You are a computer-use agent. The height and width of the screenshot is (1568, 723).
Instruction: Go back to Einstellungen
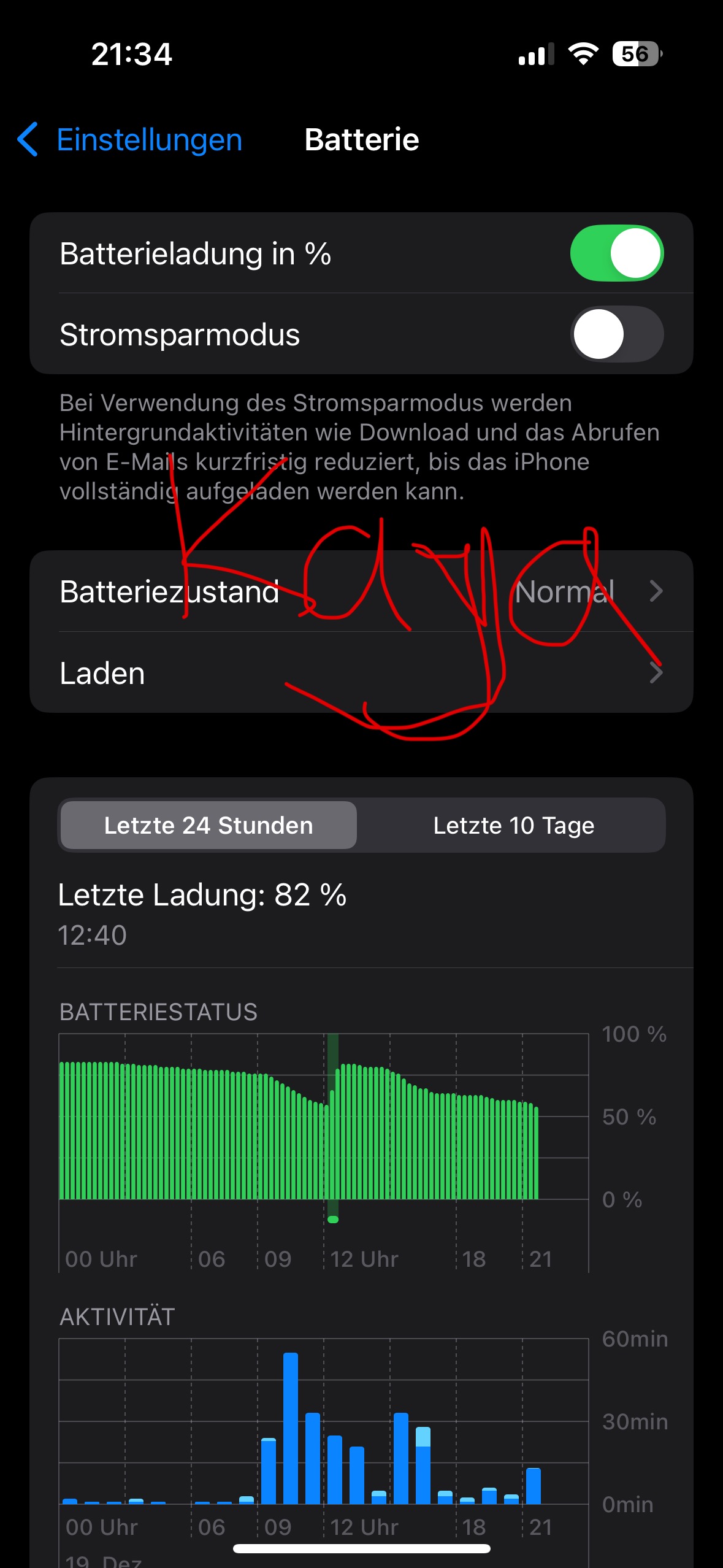[x=130, y=140]
